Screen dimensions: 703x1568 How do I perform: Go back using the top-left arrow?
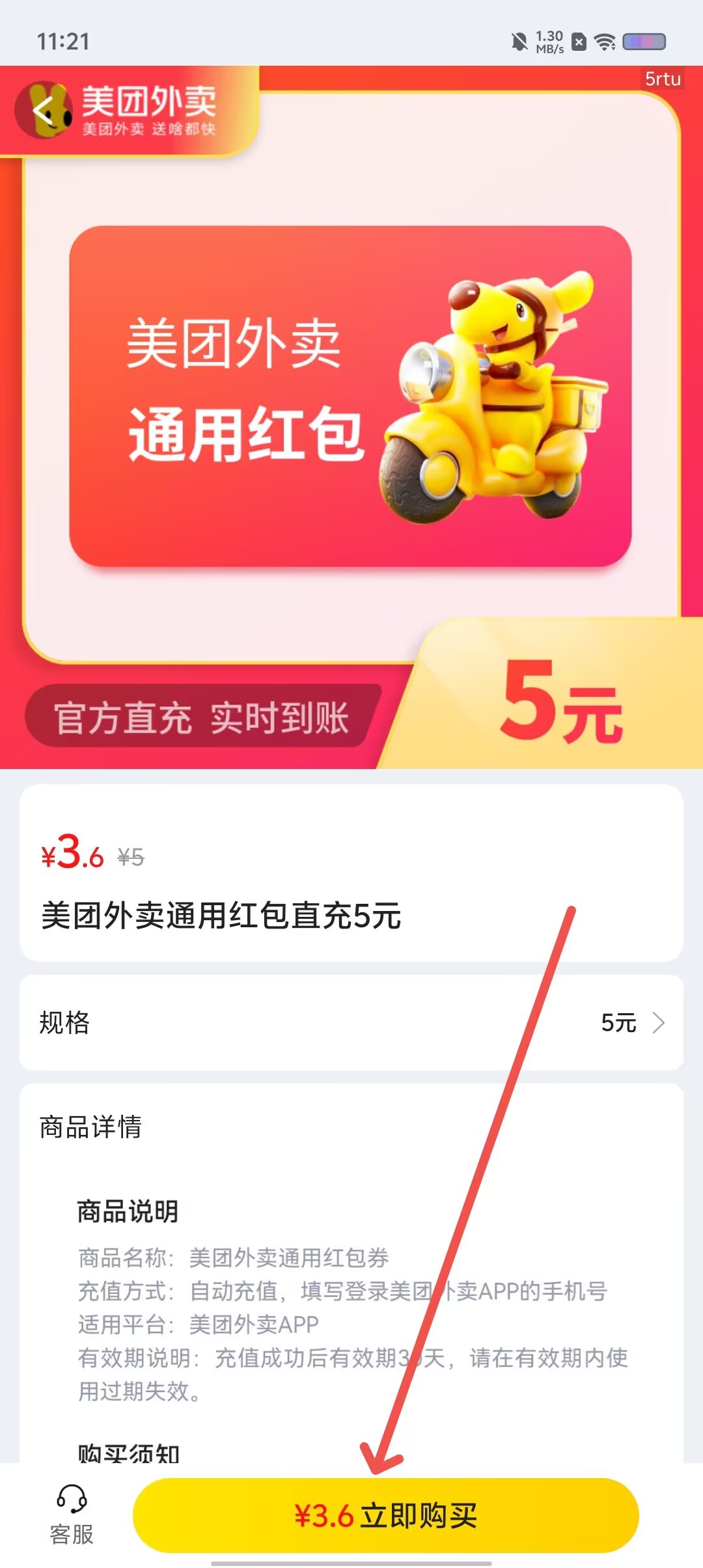pyautogui.click(x=44, y=111)
